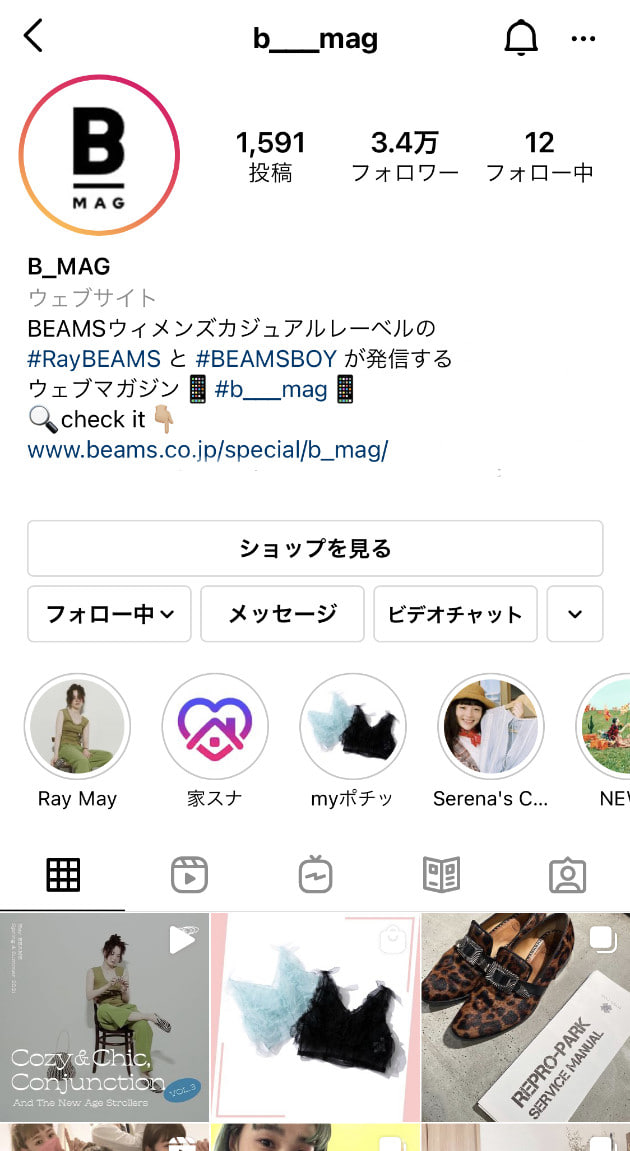
Task: Expand suggested accounts with chevron button
Action: 575,613
